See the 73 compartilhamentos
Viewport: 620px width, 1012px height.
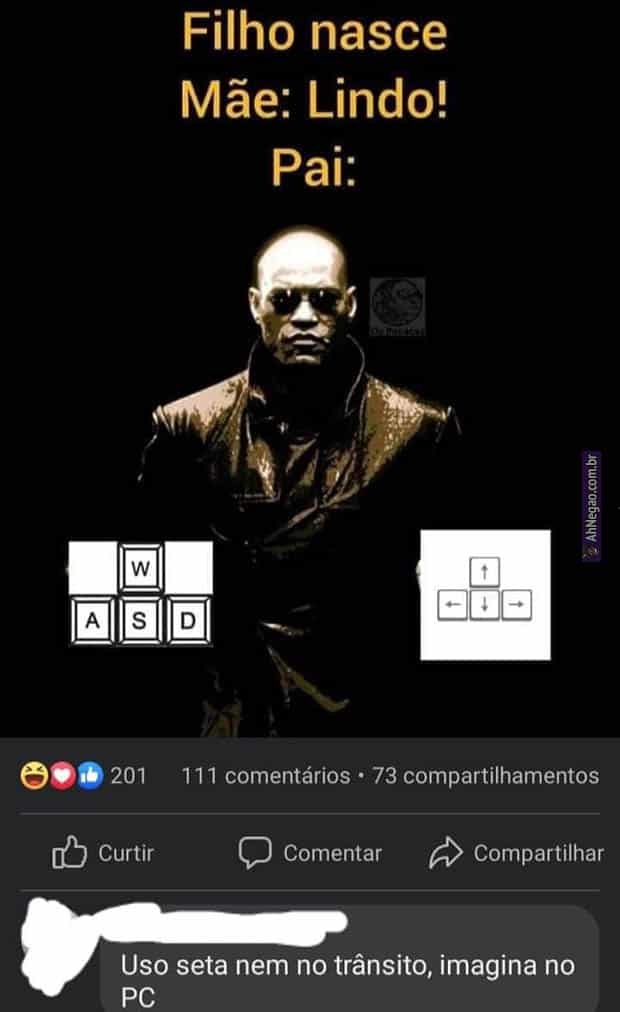click(x=485, y=776)
